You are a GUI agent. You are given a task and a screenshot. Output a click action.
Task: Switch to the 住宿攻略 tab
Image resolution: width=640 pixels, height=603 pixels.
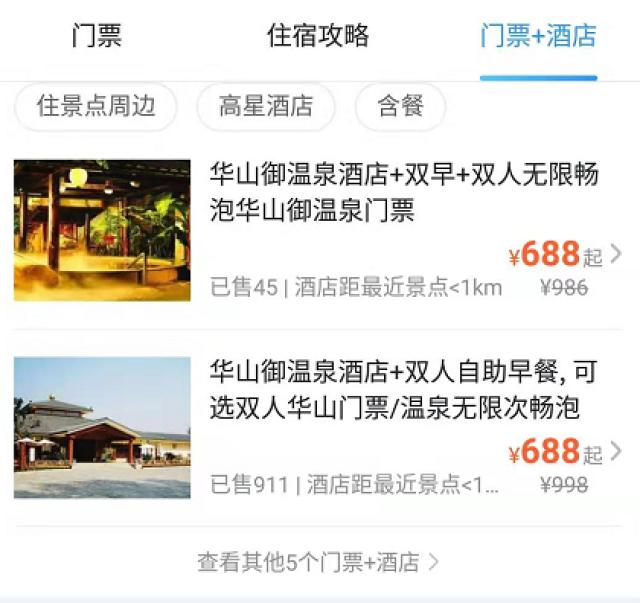pos(318,36)
